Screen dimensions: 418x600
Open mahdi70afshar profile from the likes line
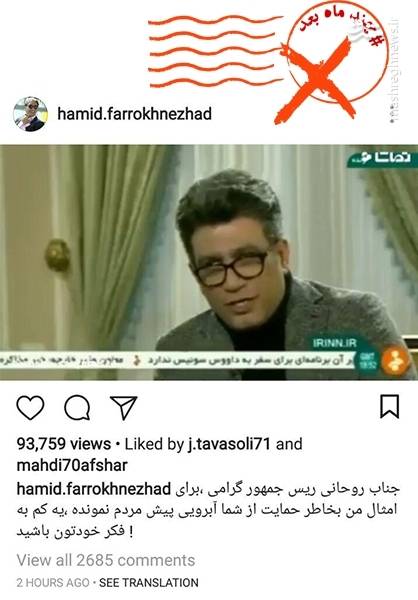(x=72, y=465)
